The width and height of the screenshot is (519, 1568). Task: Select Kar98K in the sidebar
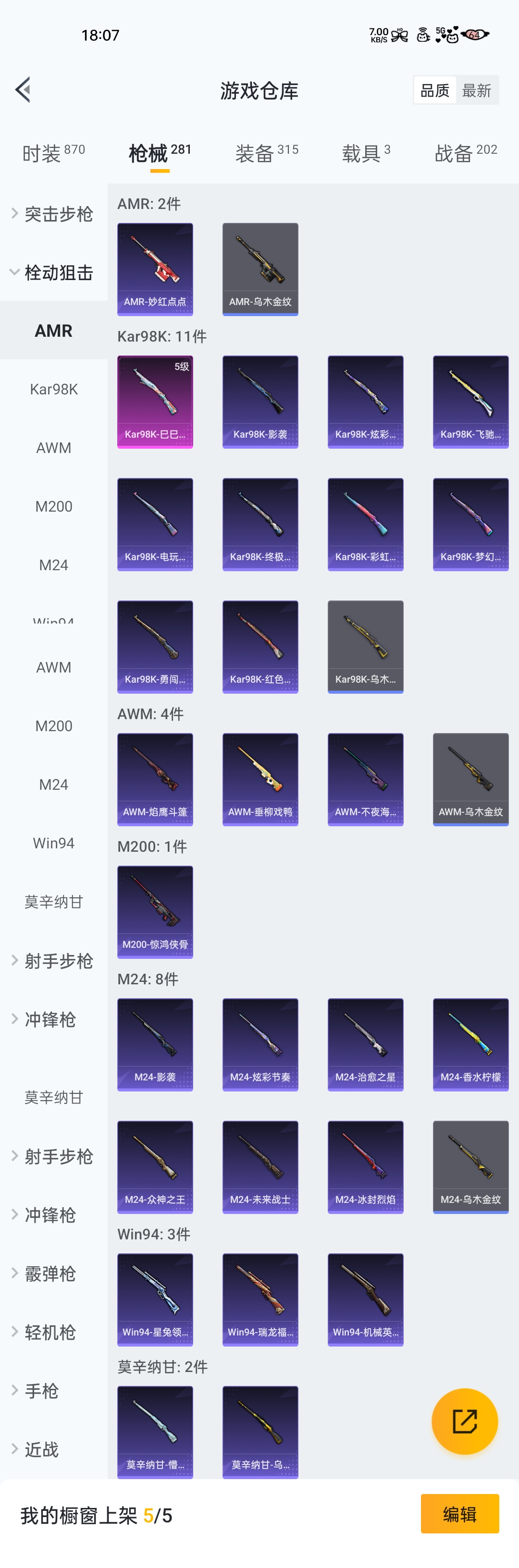(x=54, y=389)
